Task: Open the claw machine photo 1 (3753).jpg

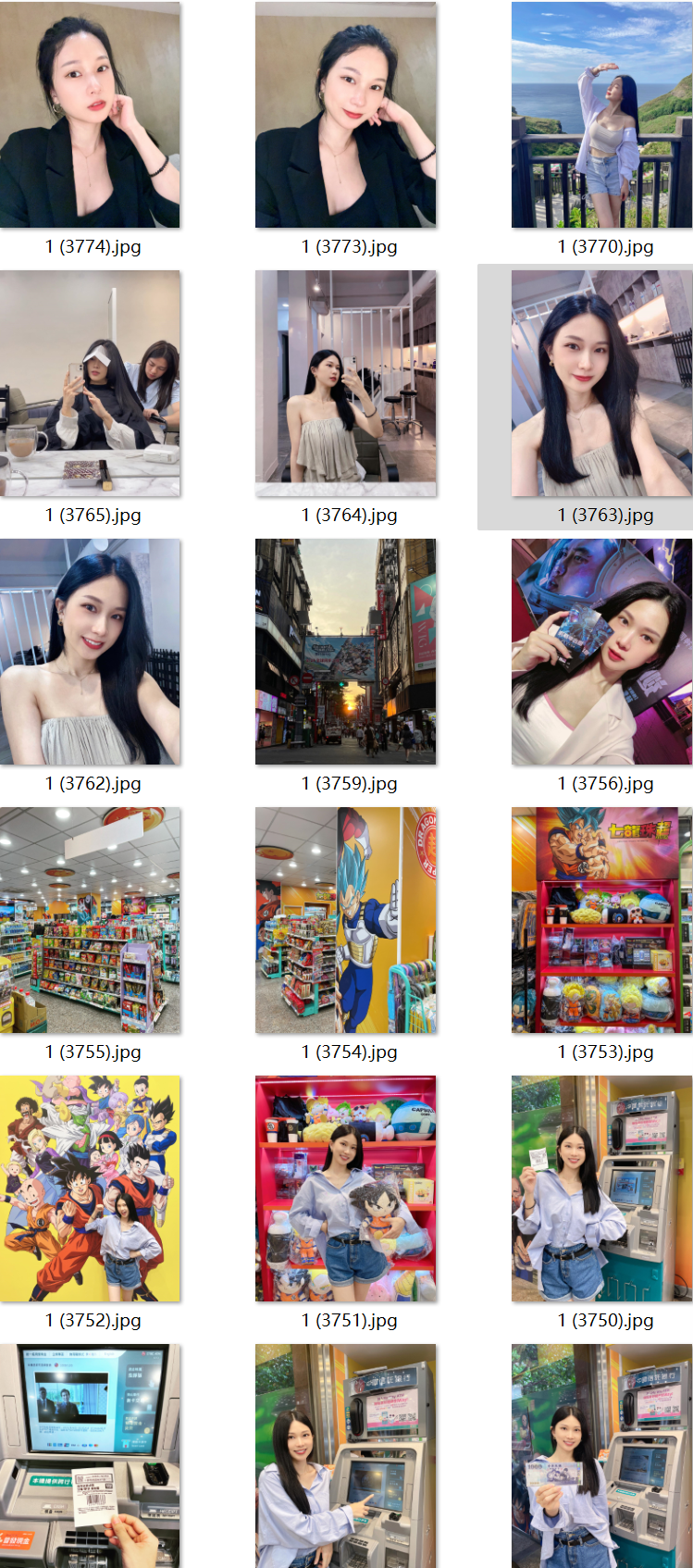Action: 601,920
